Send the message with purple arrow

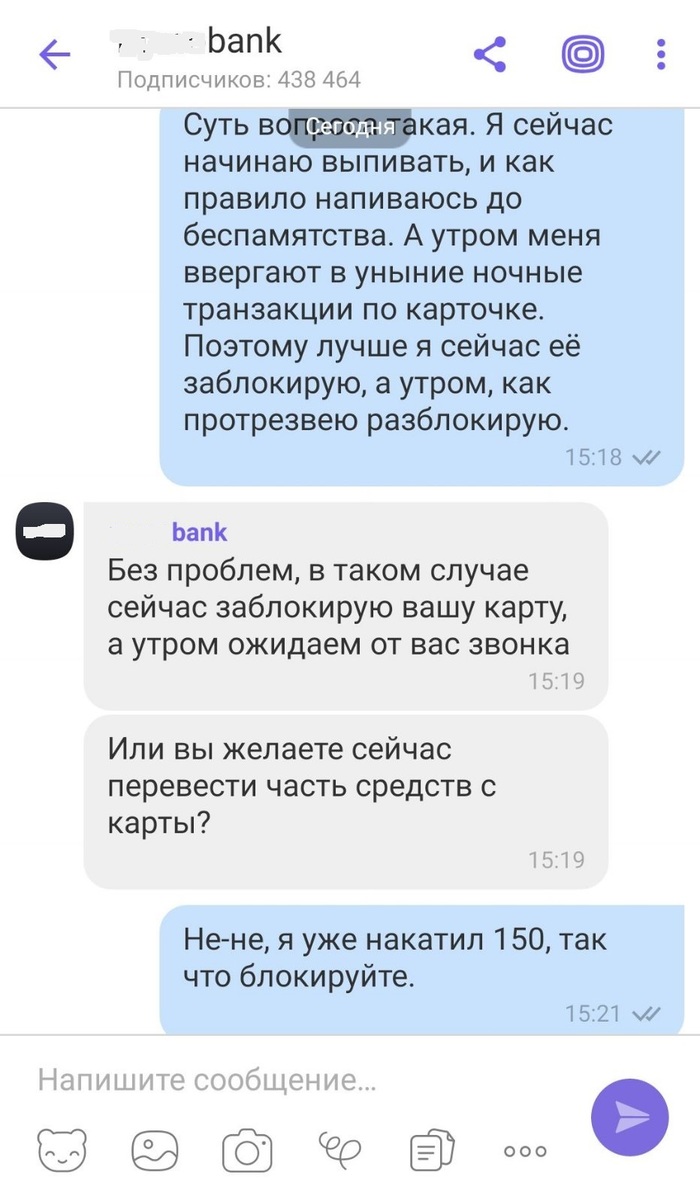point(630,1117)
